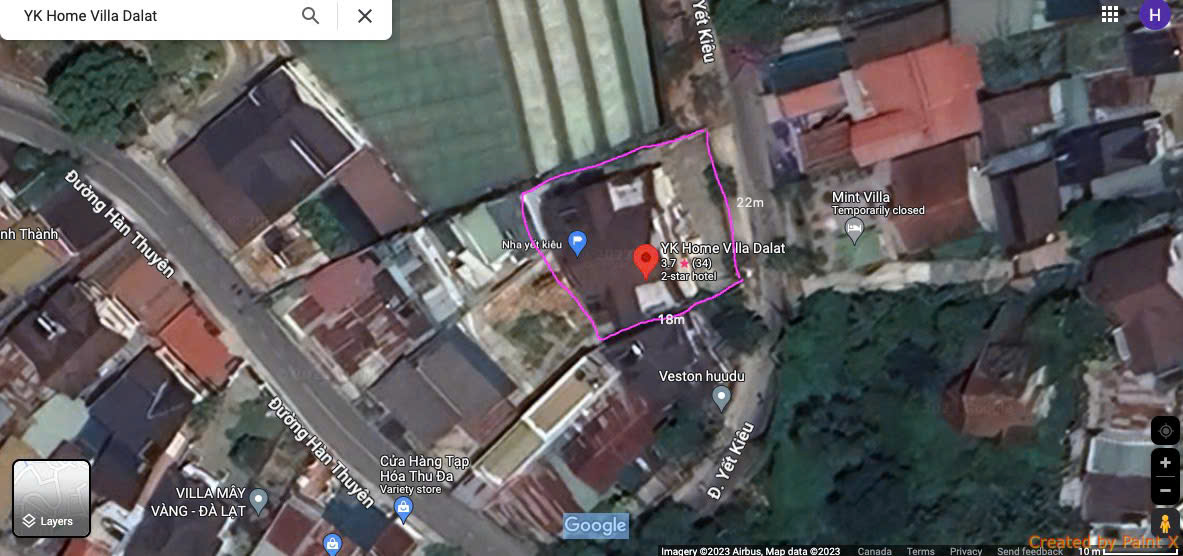This screenshot has height=556, width=1183.
Task: Show my current location
Action: 1165,431
